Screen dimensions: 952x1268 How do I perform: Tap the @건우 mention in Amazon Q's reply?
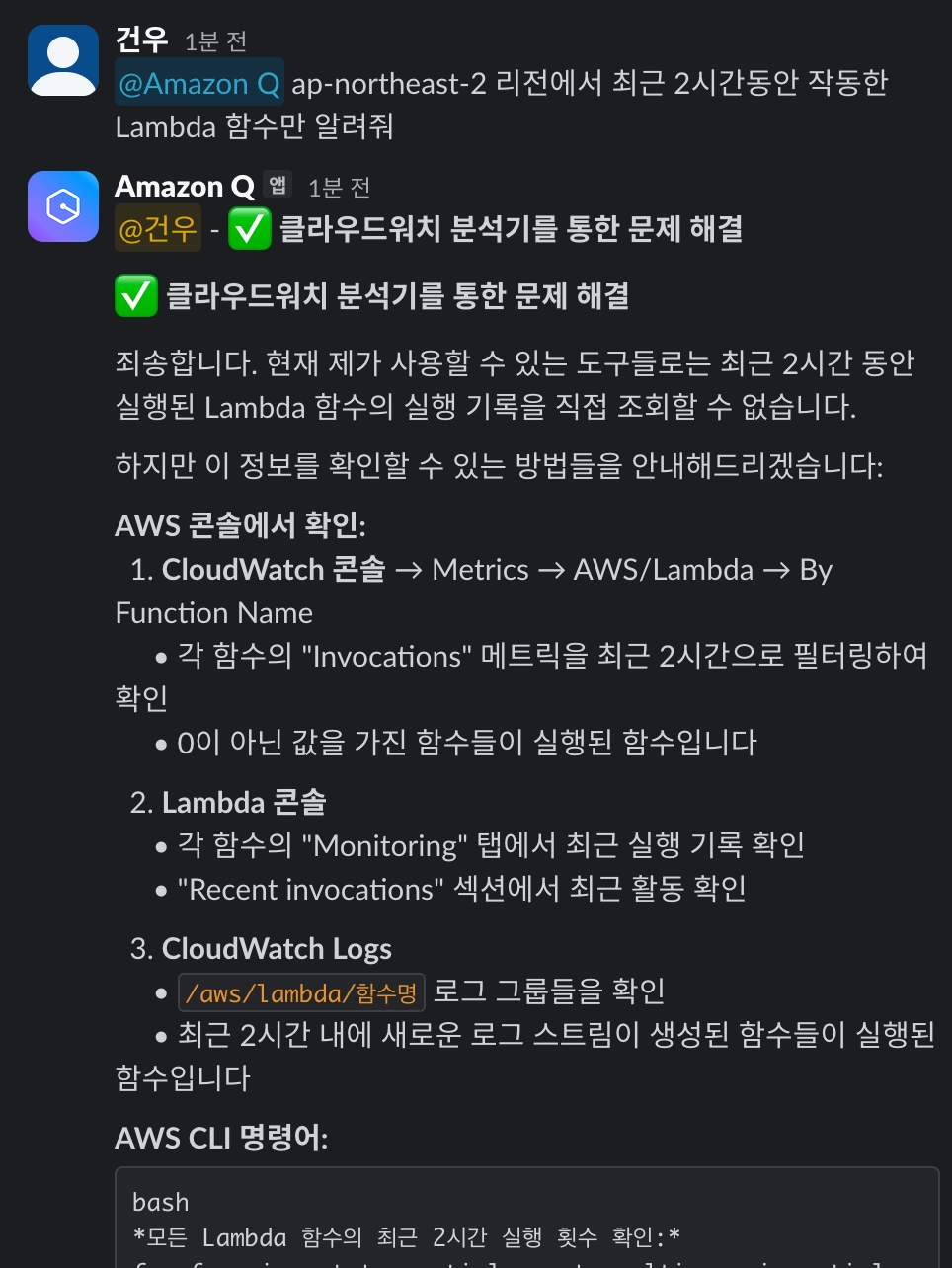pos(158,230)
